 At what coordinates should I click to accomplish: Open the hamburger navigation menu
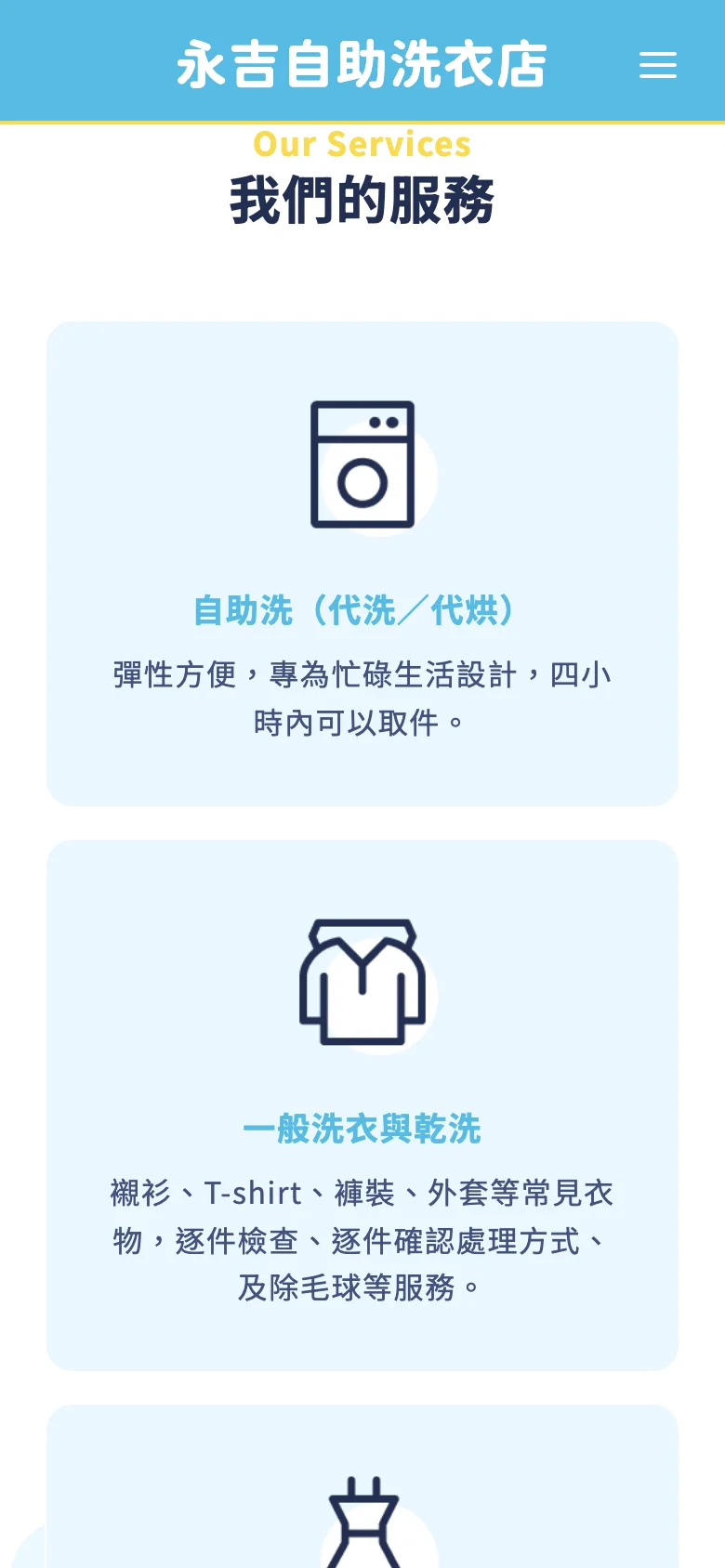click(x=658, y=65)
